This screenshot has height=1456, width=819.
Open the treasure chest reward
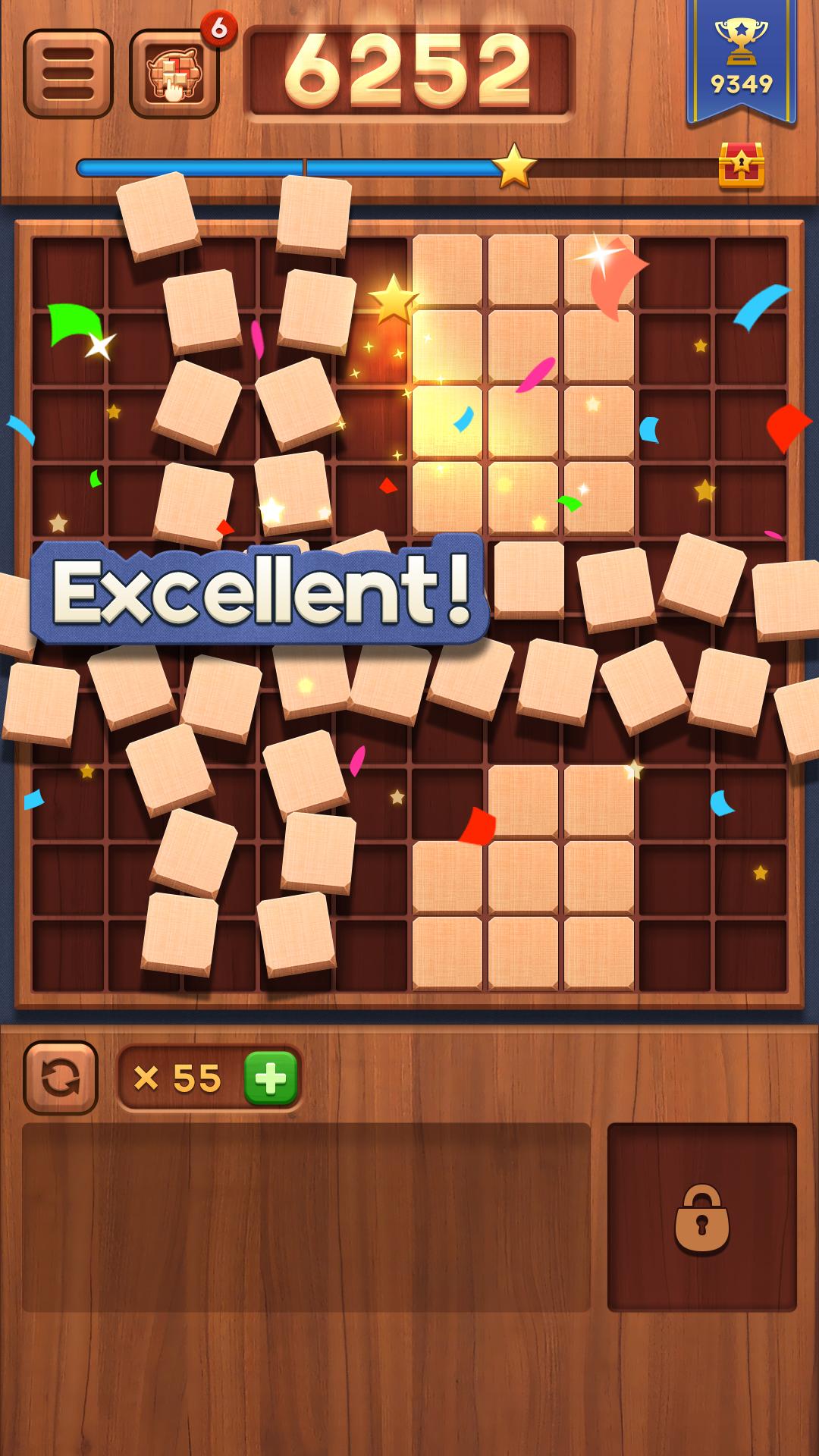click(x=741, y=165)
